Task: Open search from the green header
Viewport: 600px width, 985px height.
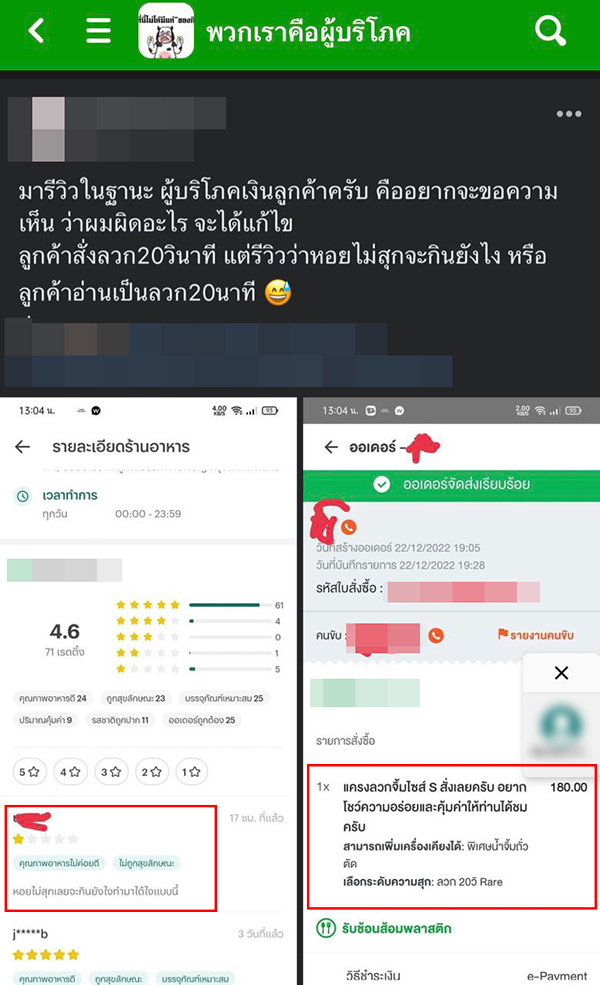Action: pos(551,32)
